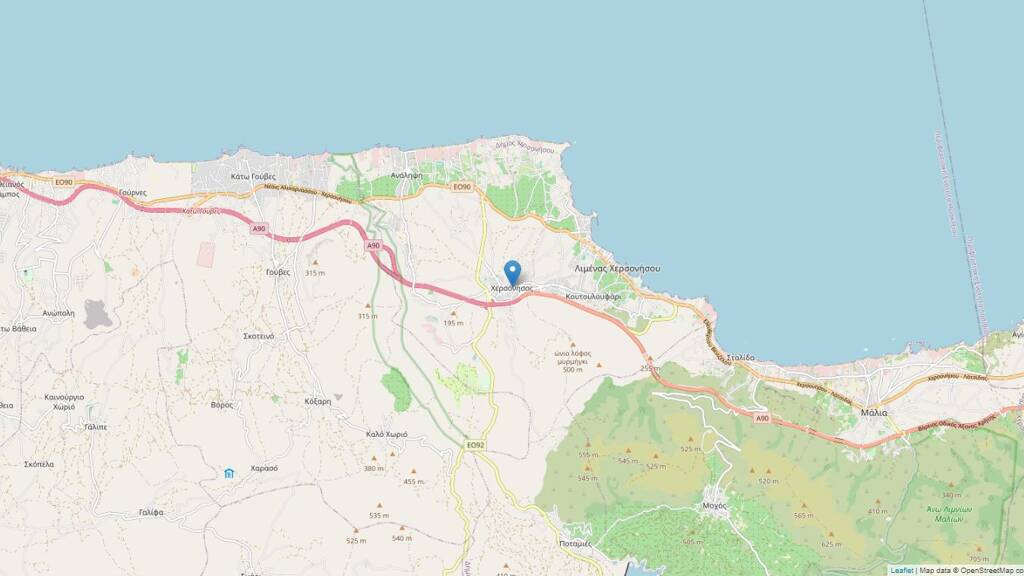Open the Leaflet attribution link
The image size is (1024, 576).
(902, 570)
